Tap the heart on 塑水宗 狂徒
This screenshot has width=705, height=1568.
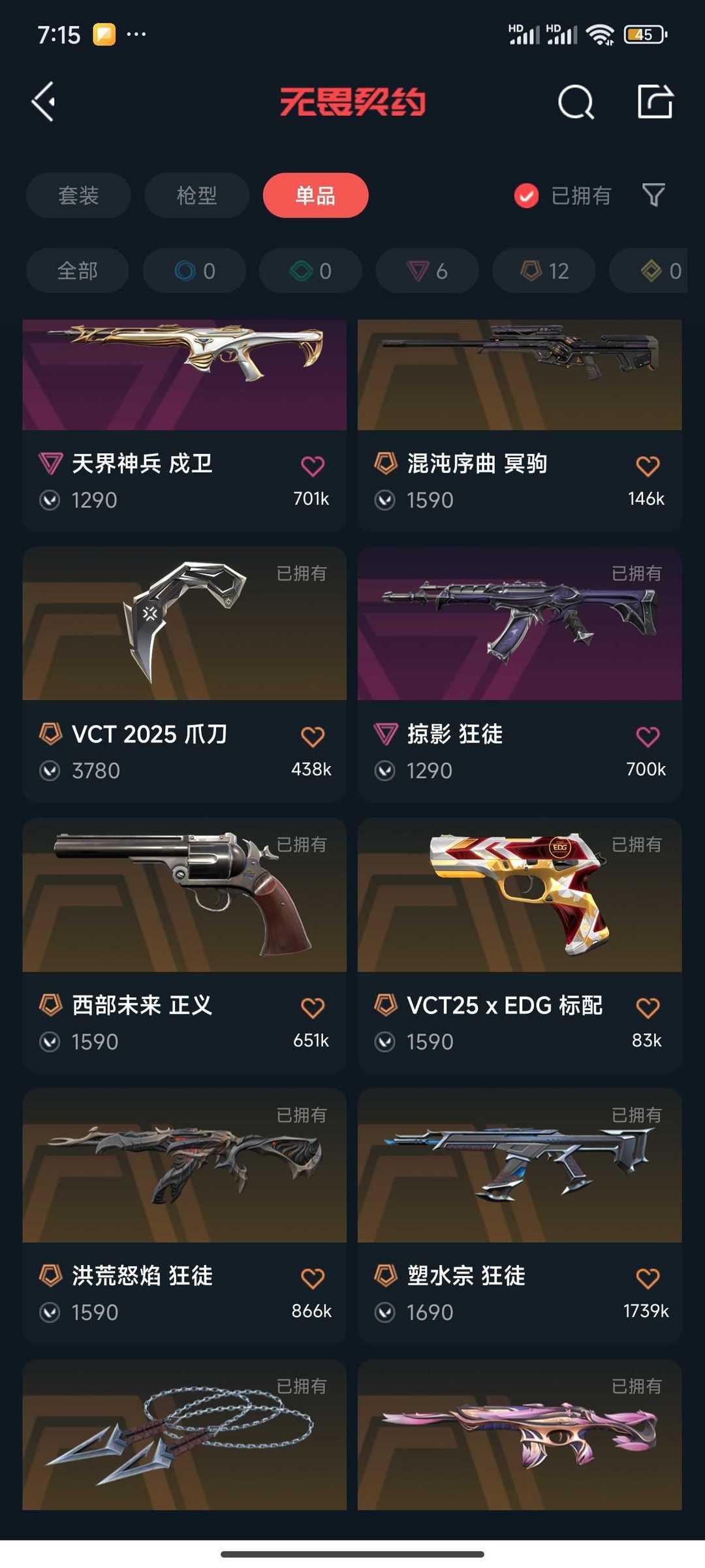(x=648, y=1278)
